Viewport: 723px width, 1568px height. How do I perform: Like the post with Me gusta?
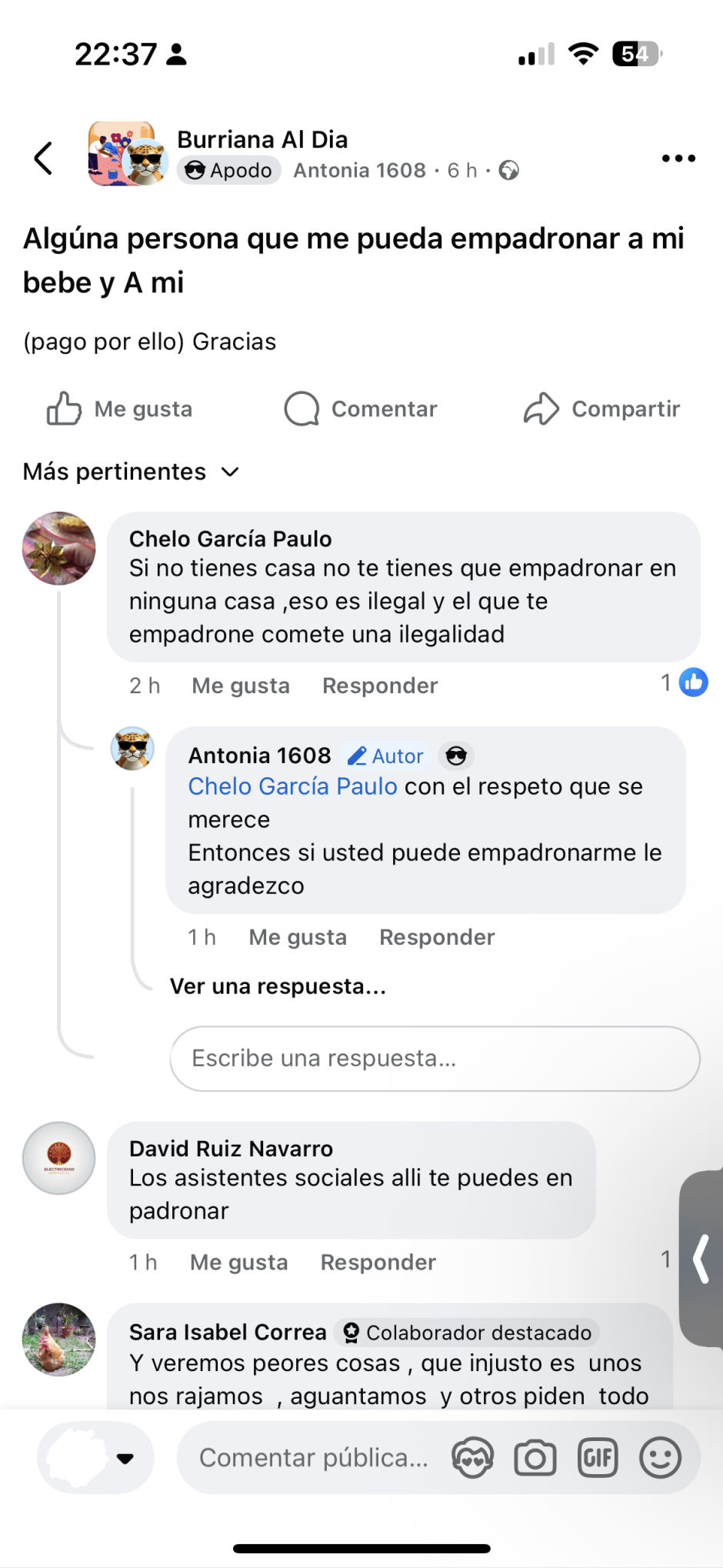click(x=119, y=409)
